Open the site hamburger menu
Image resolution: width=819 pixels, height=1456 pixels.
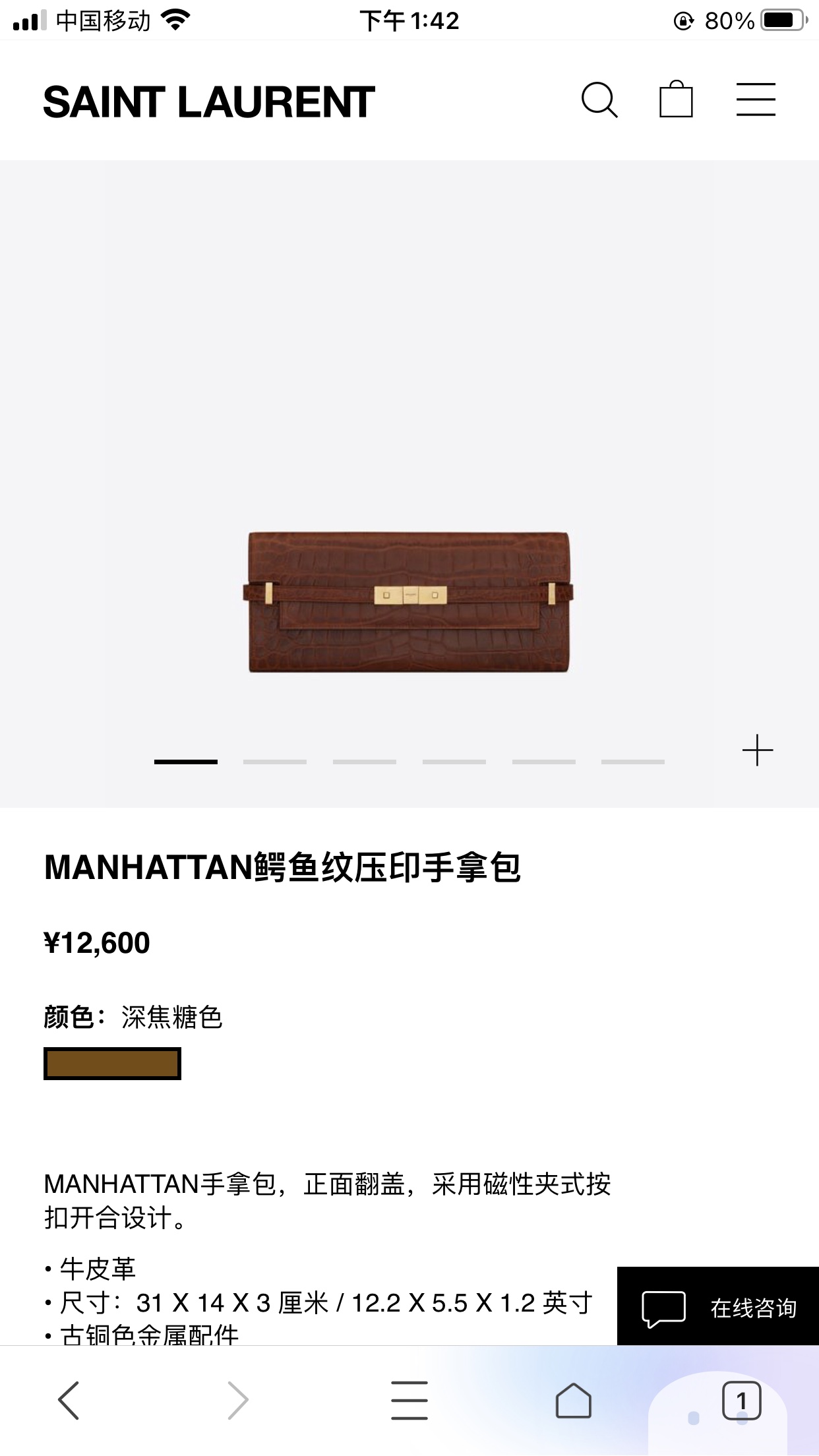(756, 100)
